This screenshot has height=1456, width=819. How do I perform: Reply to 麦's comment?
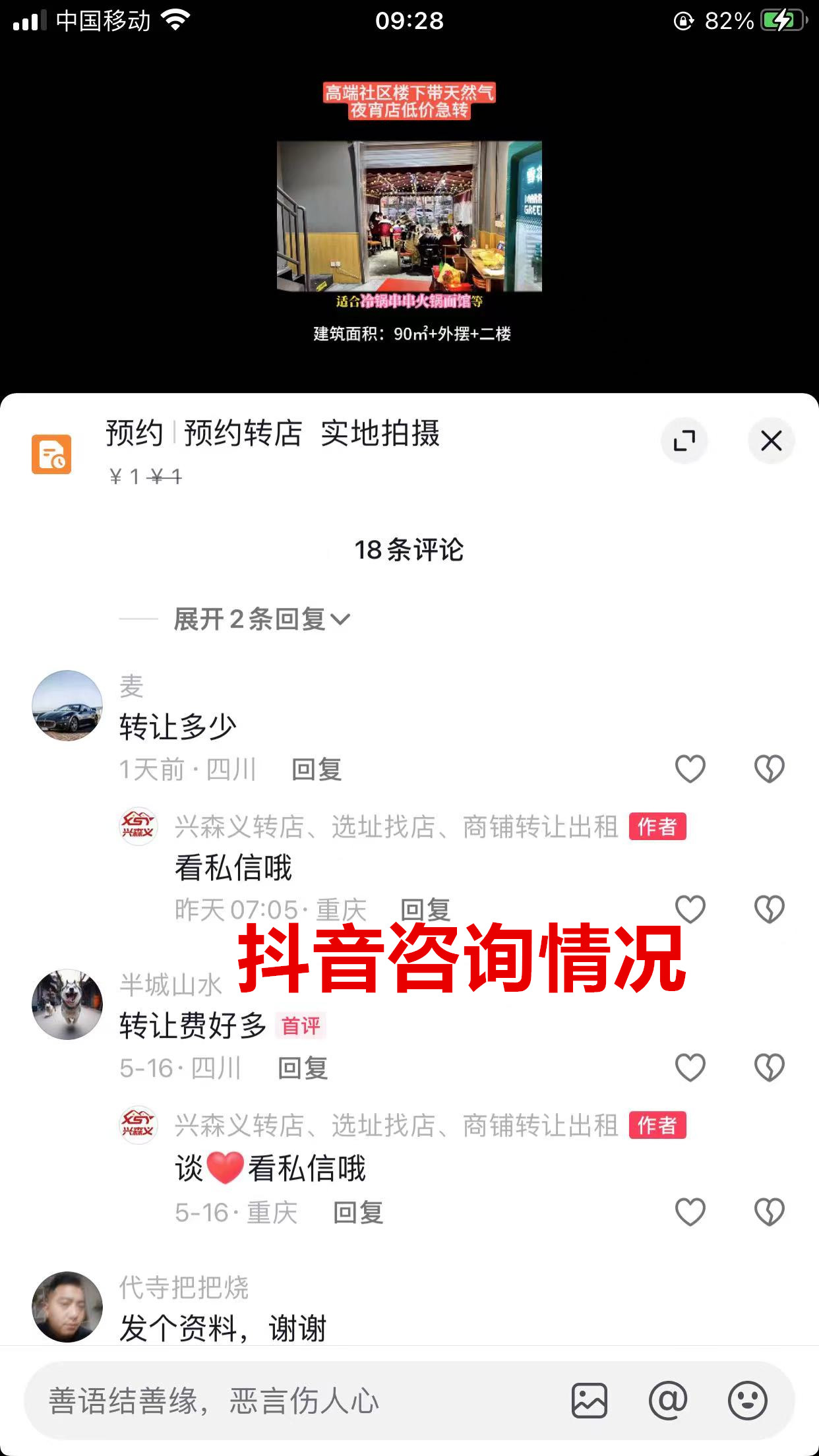coord(317,770)
